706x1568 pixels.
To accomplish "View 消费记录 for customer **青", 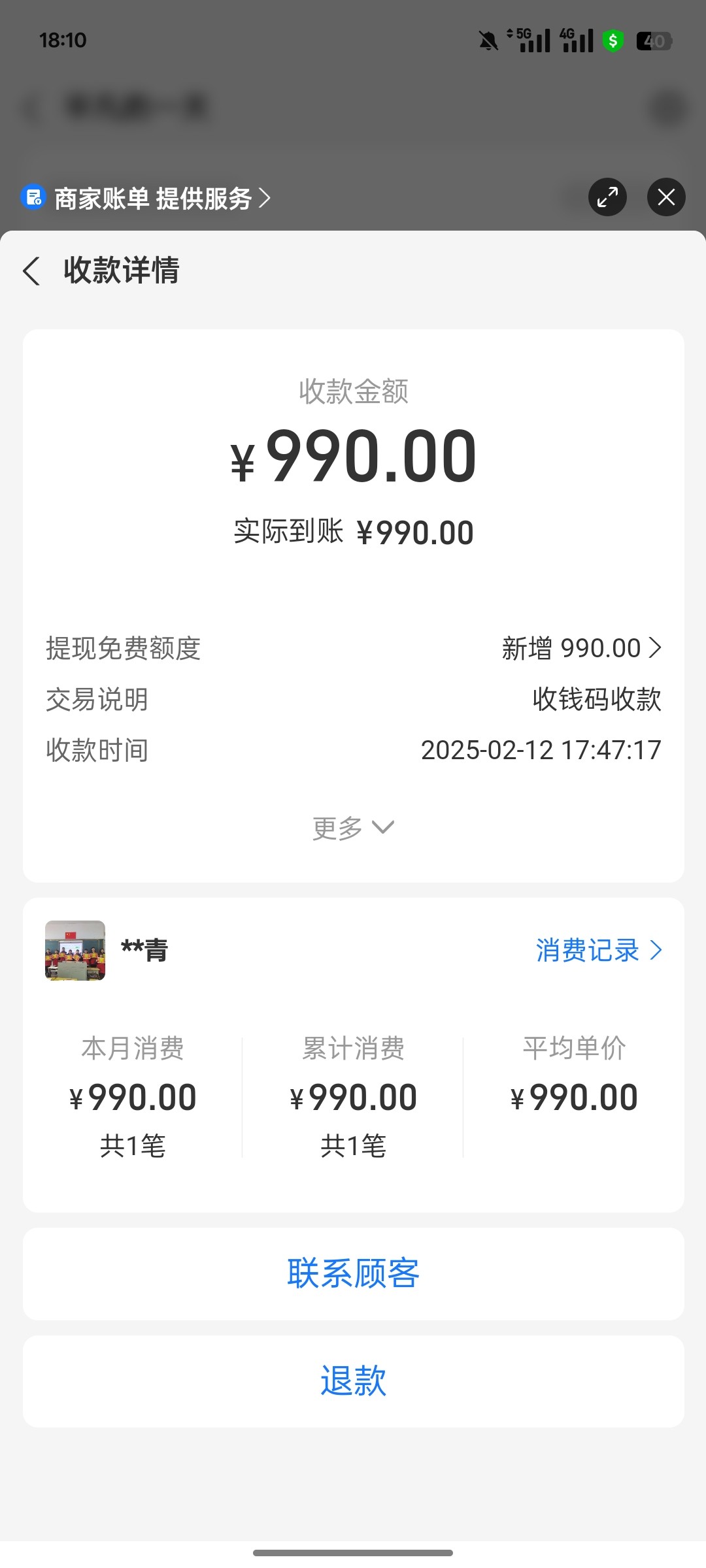I will [x=598, y=951].
